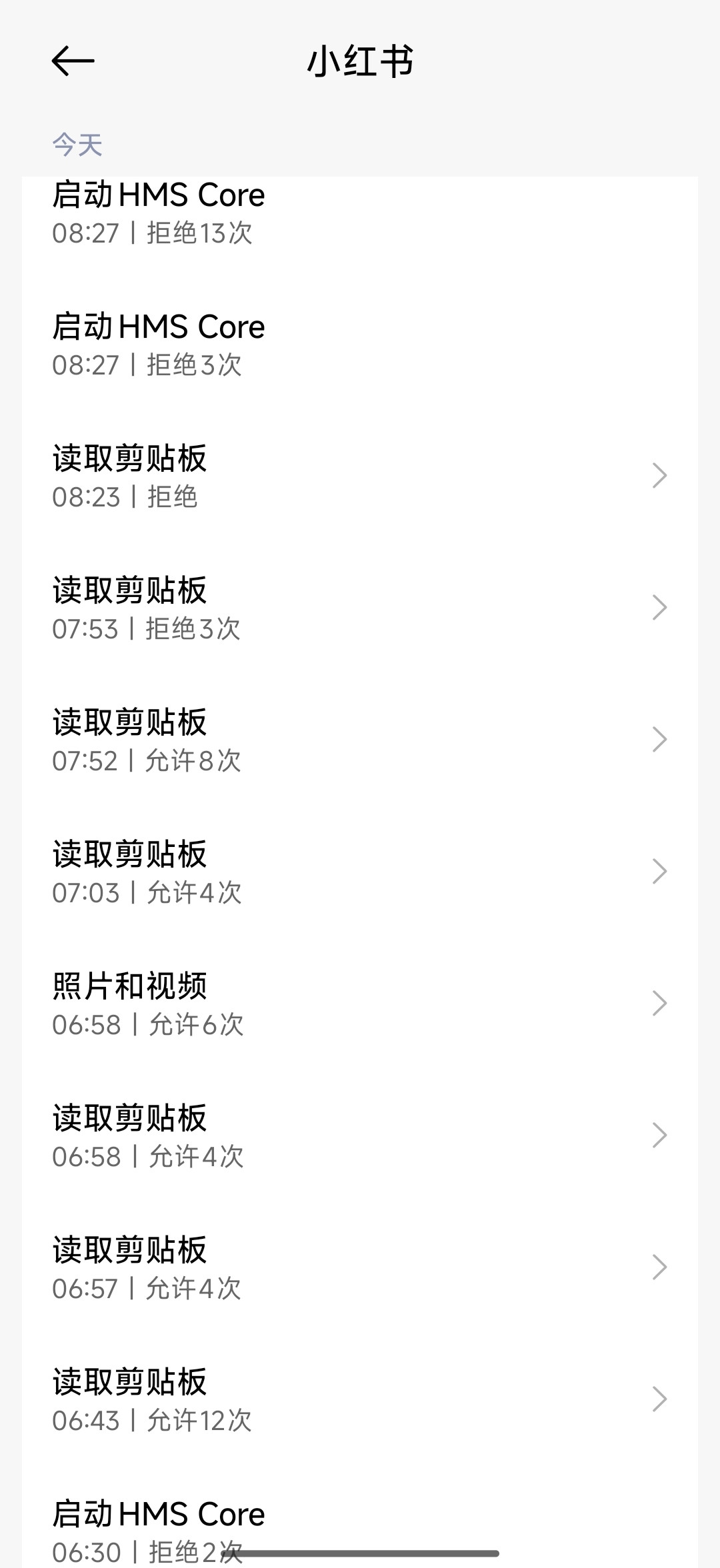
Task: Go back using the top-left arrow
Action: (73, 61)
